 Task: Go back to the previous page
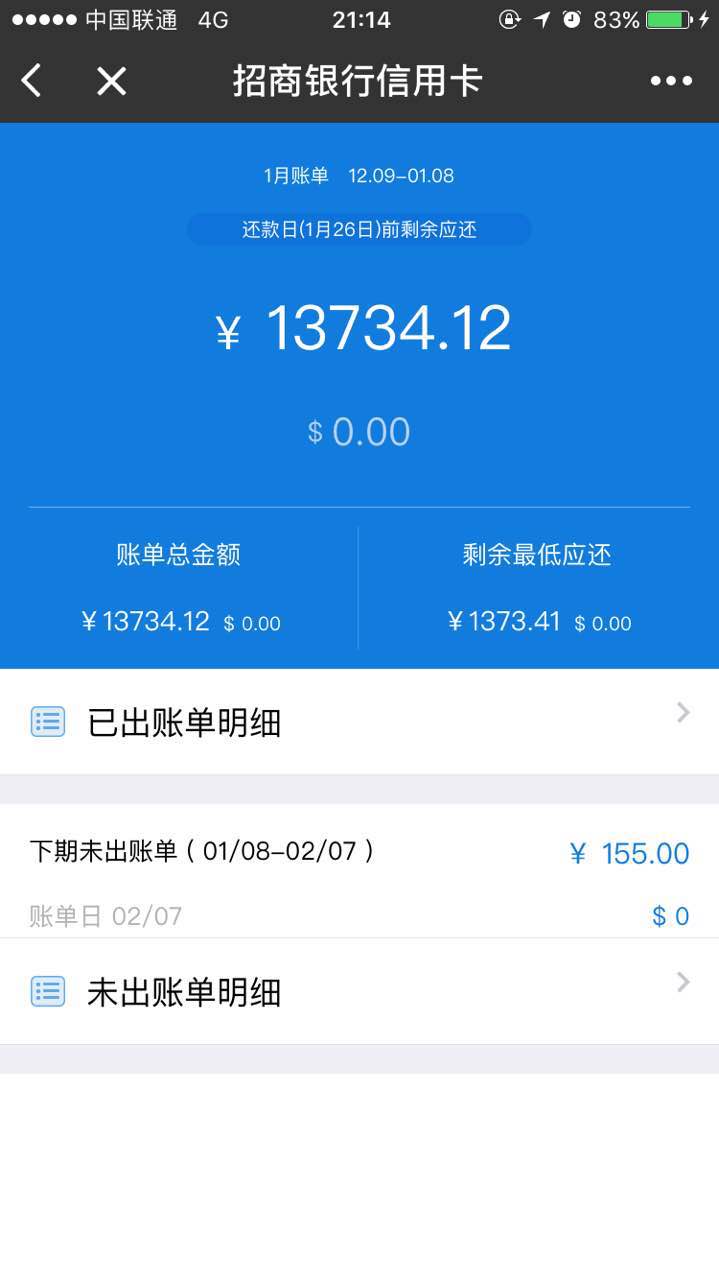pyautogui.click(x=32, y=81)
